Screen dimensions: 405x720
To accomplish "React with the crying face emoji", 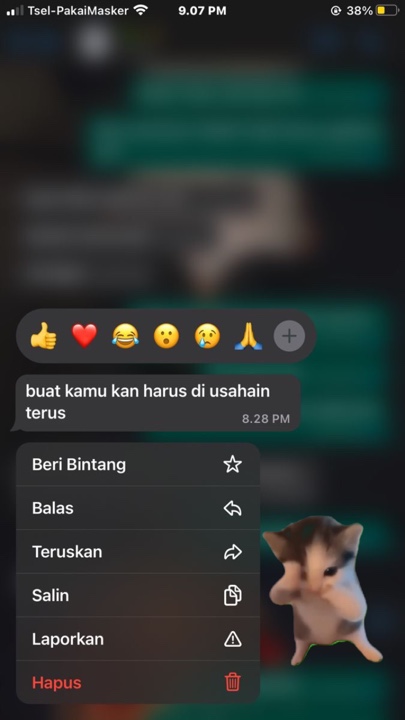I will [207, 336].
